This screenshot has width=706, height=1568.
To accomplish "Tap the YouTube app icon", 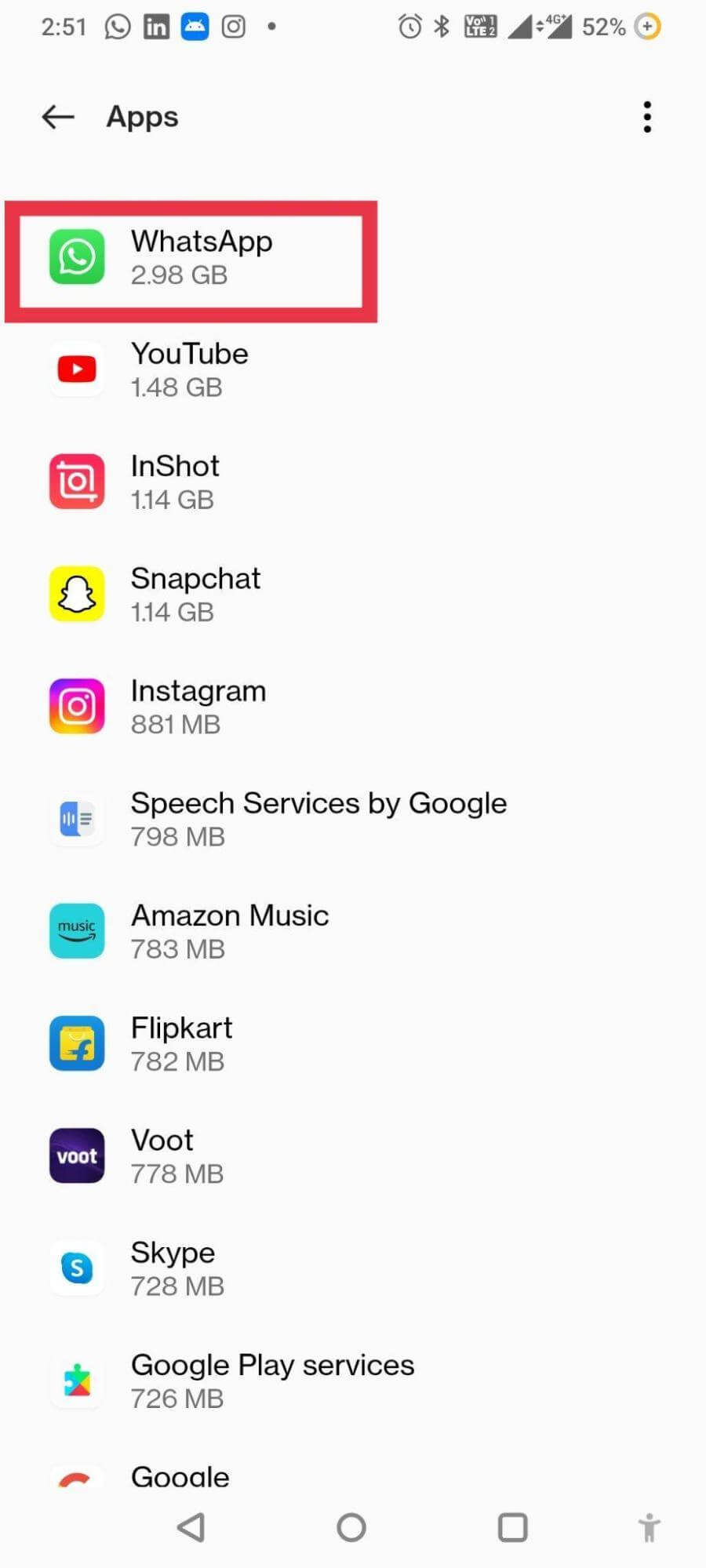I will (76, 369).
